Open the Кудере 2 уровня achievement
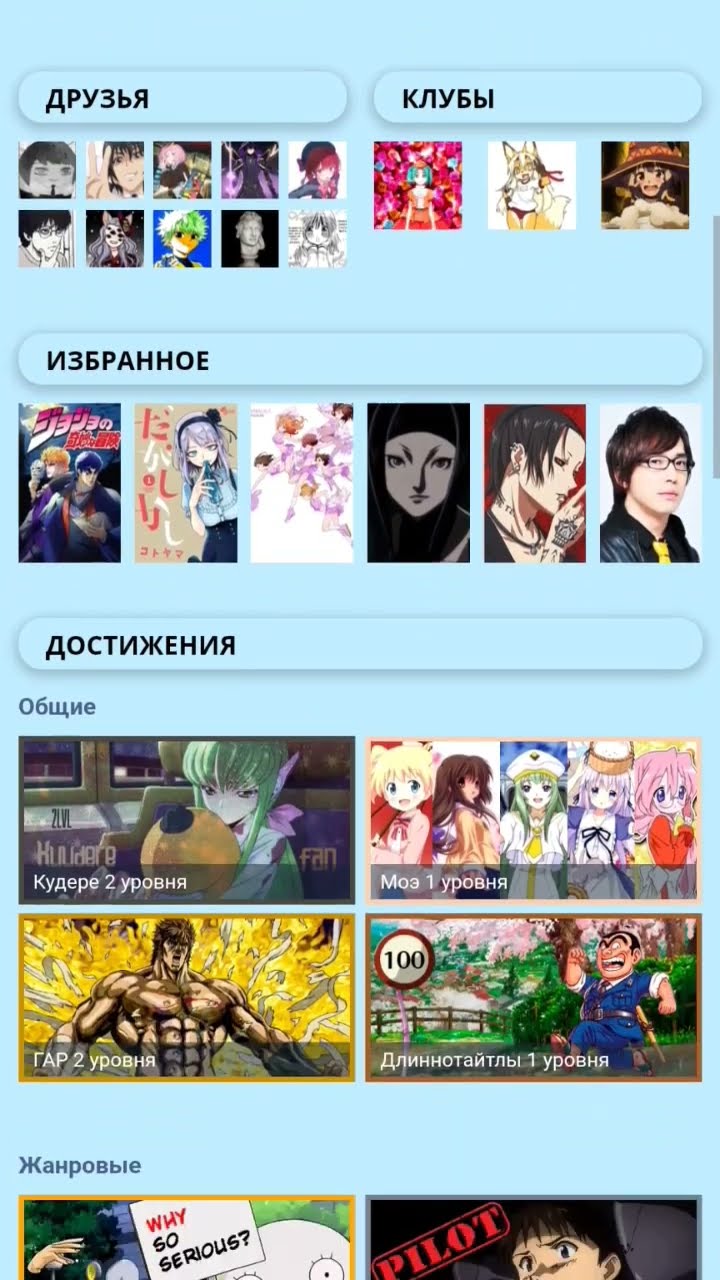This screenshot has width=720, height=1280. tap(187, 820)
